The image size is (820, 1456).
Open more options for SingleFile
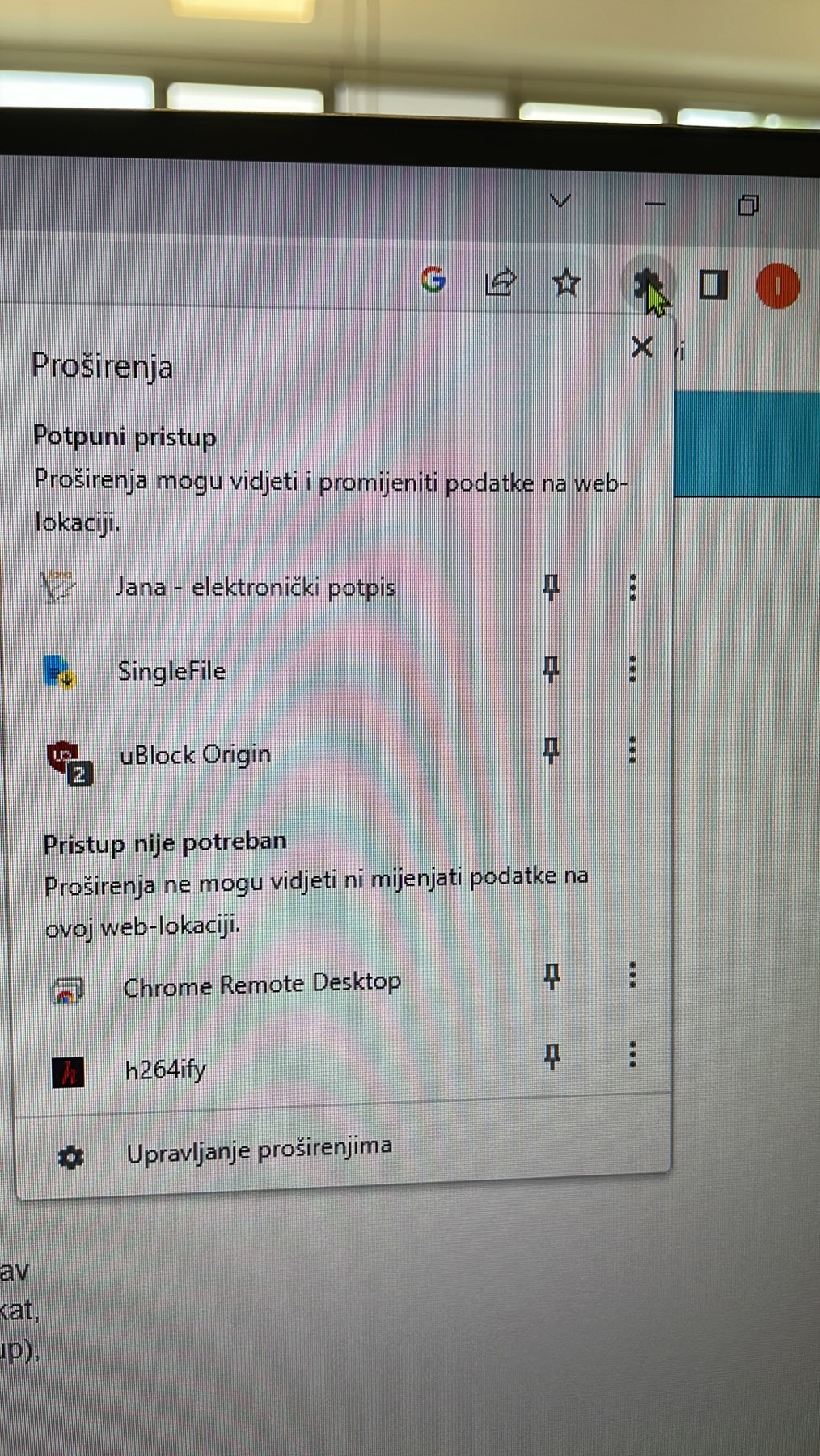click(632, 669)
